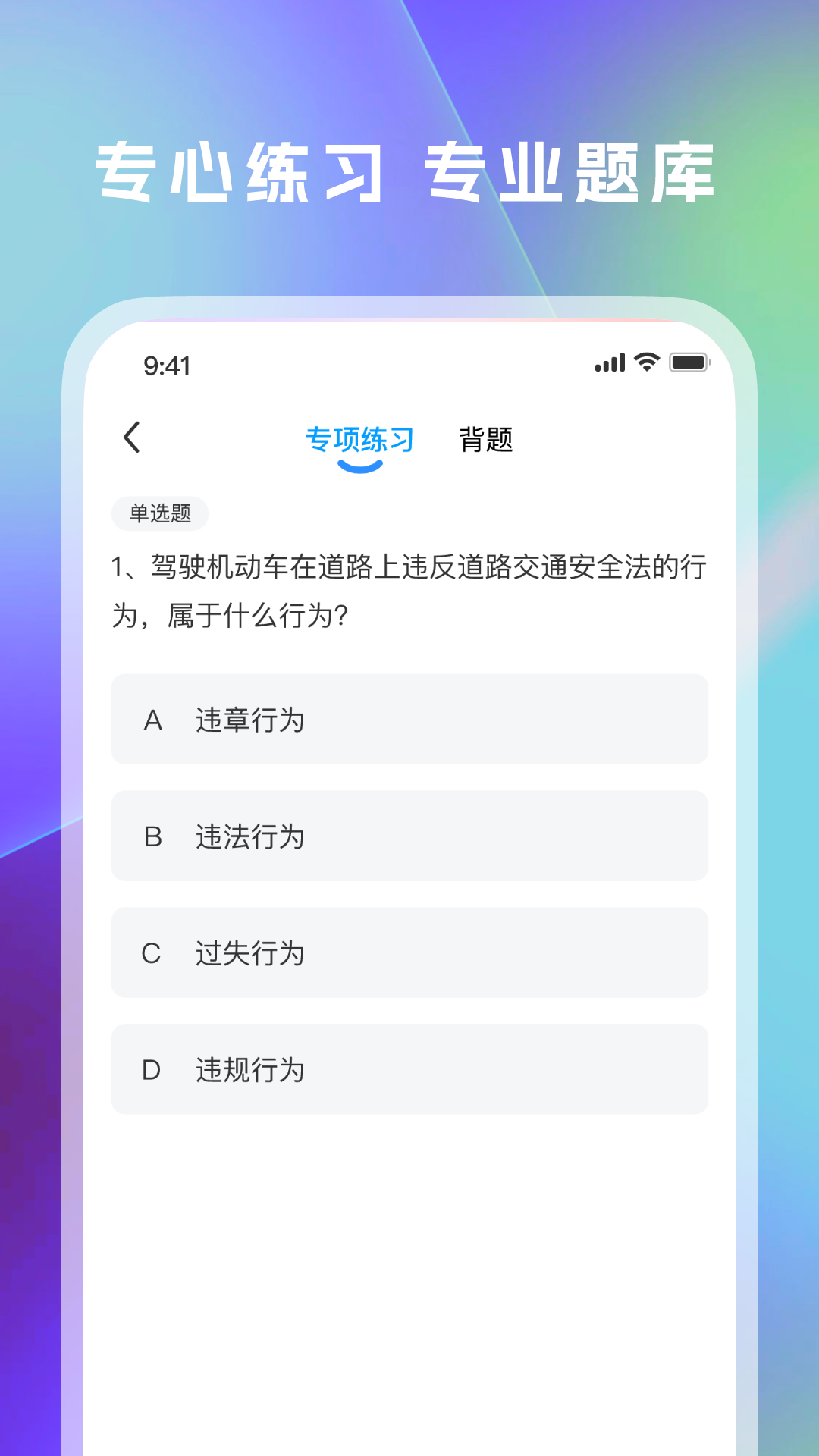Select answer A 违章行为
The image size is (819, 1456).
409,720
